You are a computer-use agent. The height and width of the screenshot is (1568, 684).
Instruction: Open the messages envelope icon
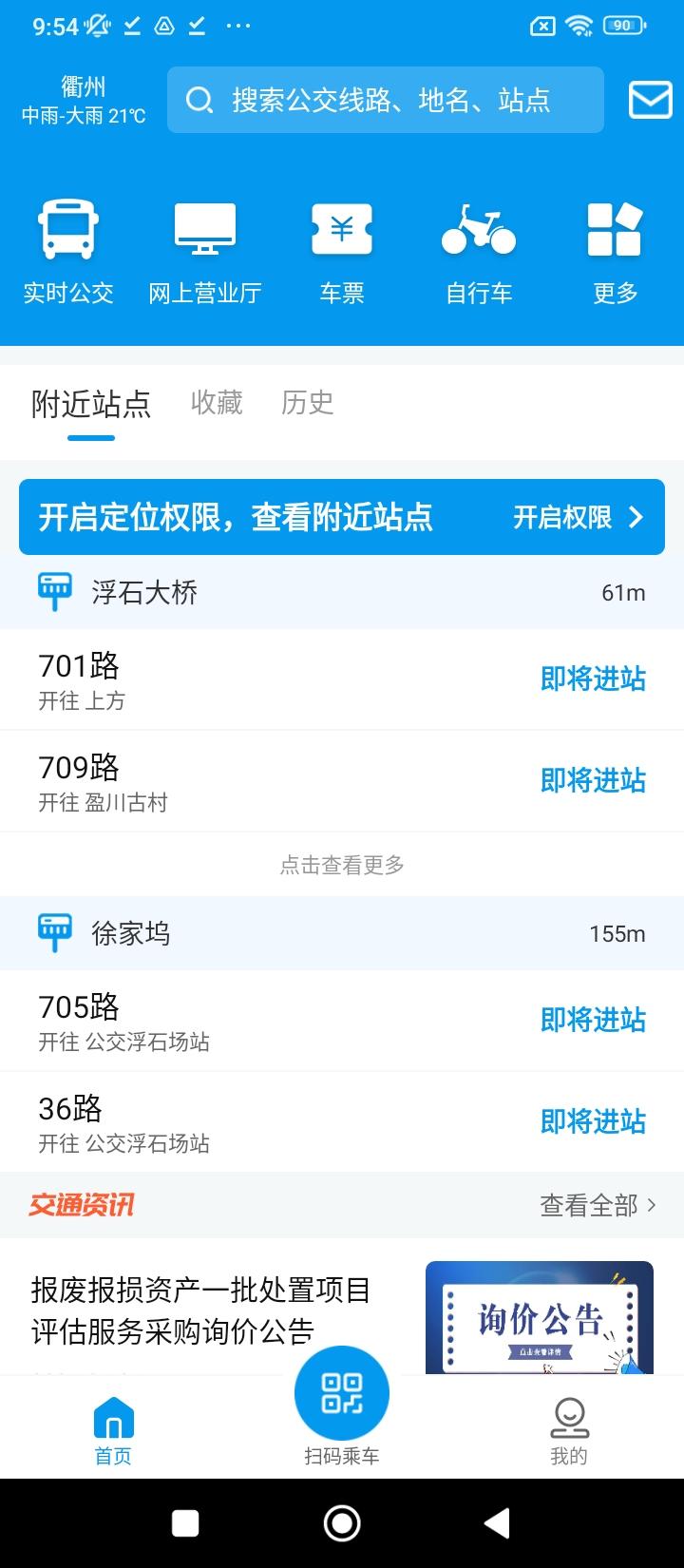pos(650,100)
